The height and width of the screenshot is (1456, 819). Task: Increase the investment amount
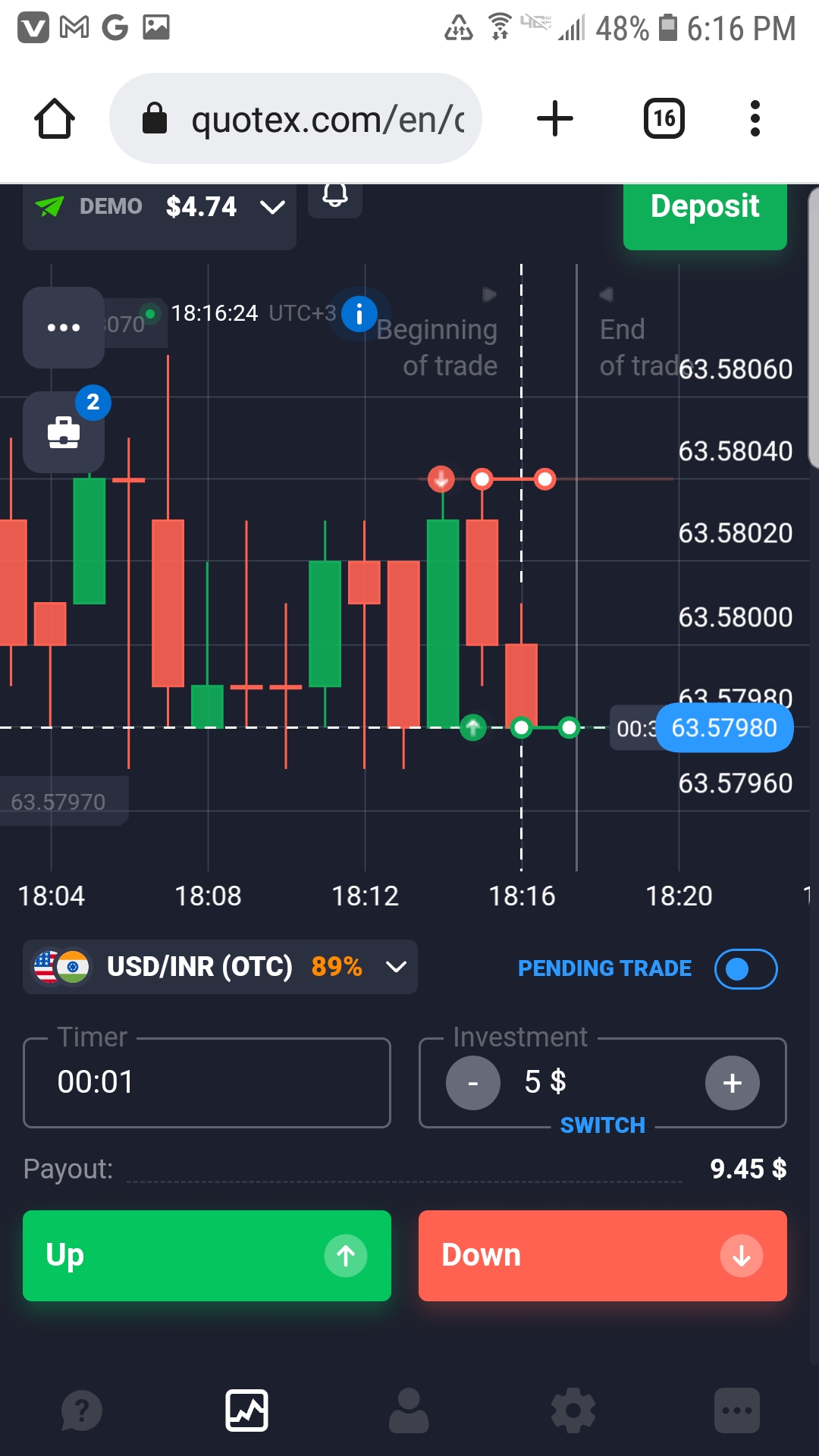coord(732,1083)
